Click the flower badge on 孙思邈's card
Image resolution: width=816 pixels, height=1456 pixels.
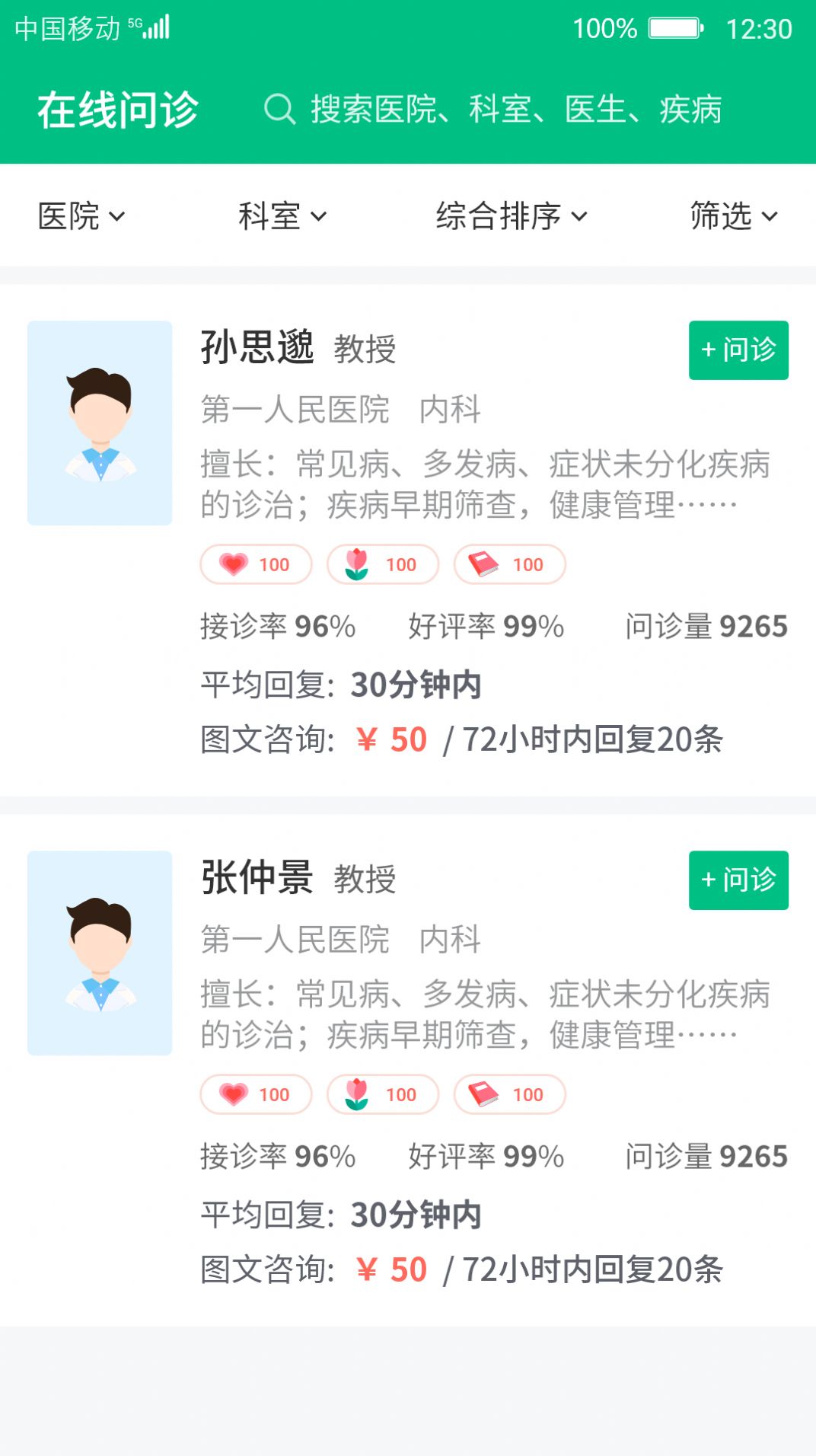(383, 564)
